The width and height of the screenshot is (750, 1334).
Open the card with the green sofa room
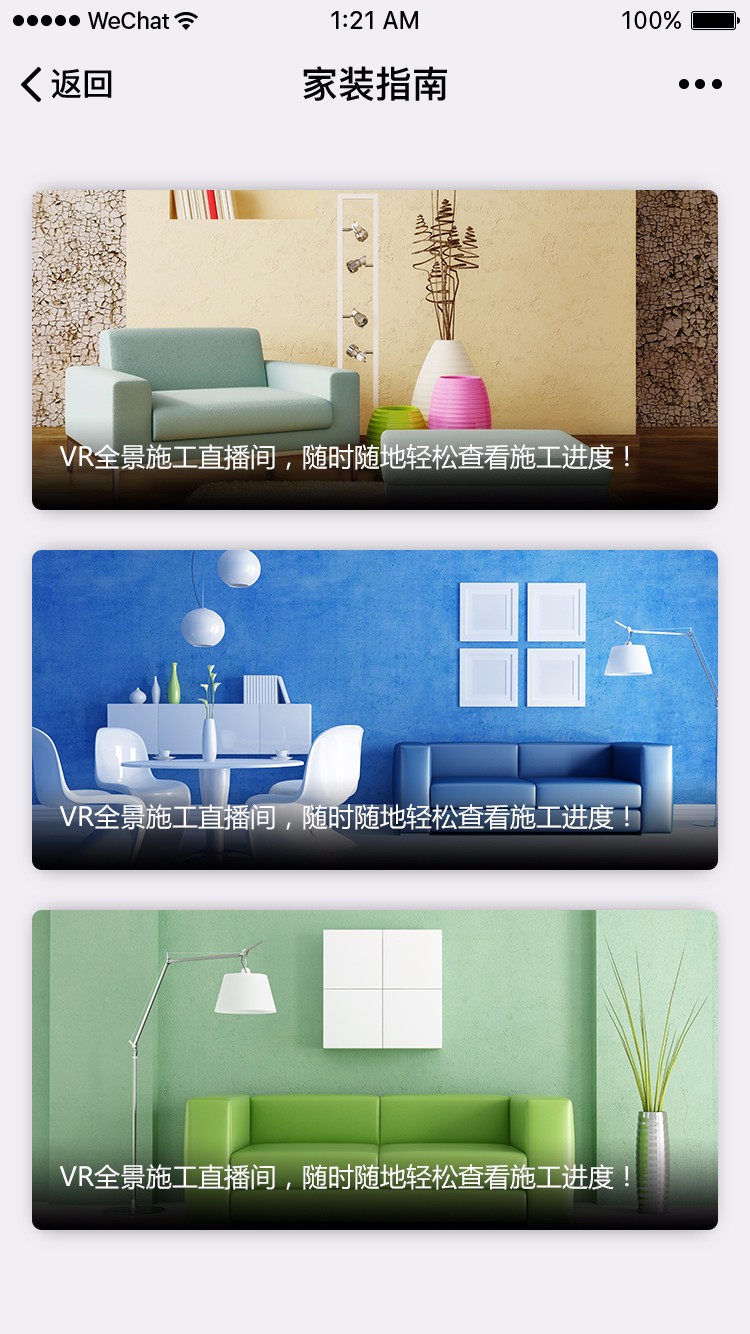pos(375,1069)
